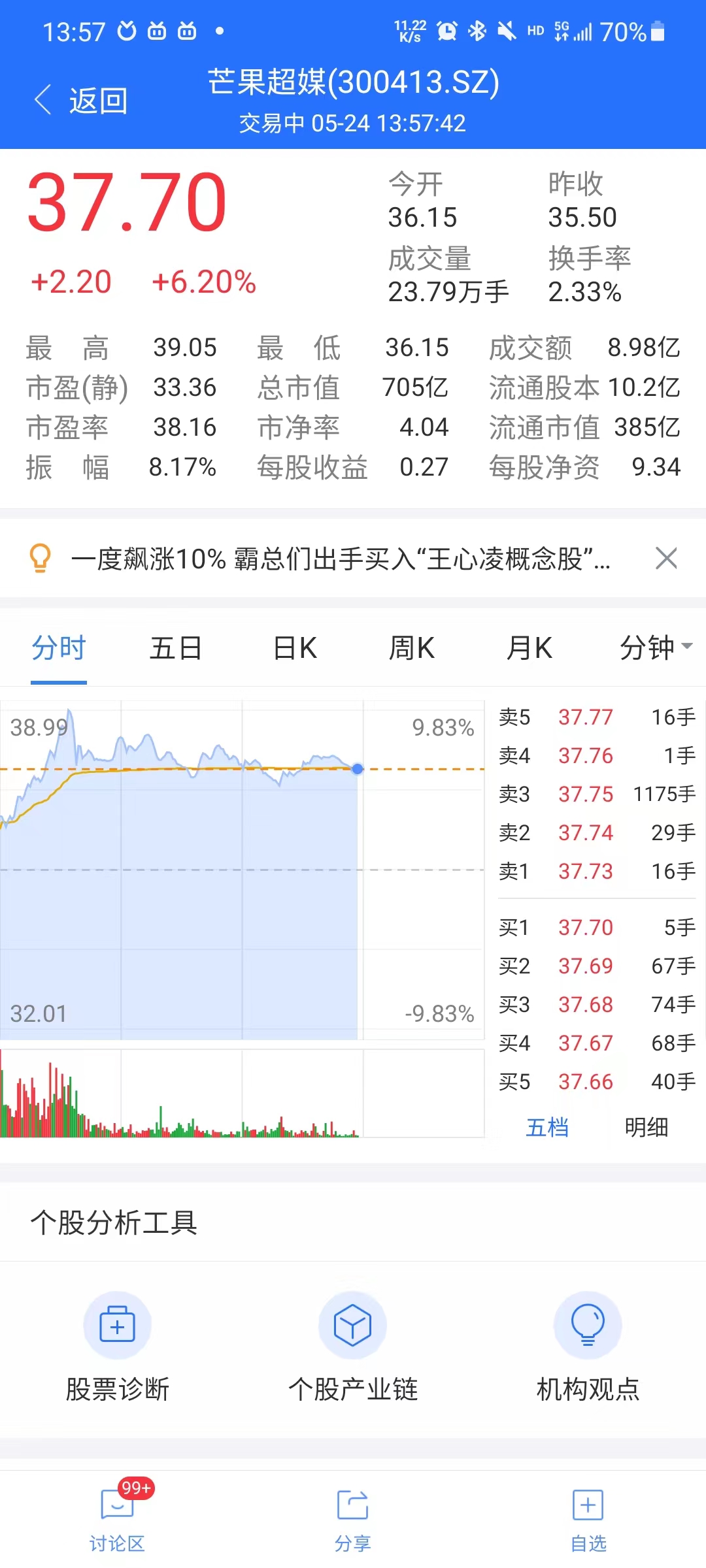The width and height of the screenshot is (706, 1568).
Task: Select the 分时 chart tab
Action: click(x=59, y=648)
